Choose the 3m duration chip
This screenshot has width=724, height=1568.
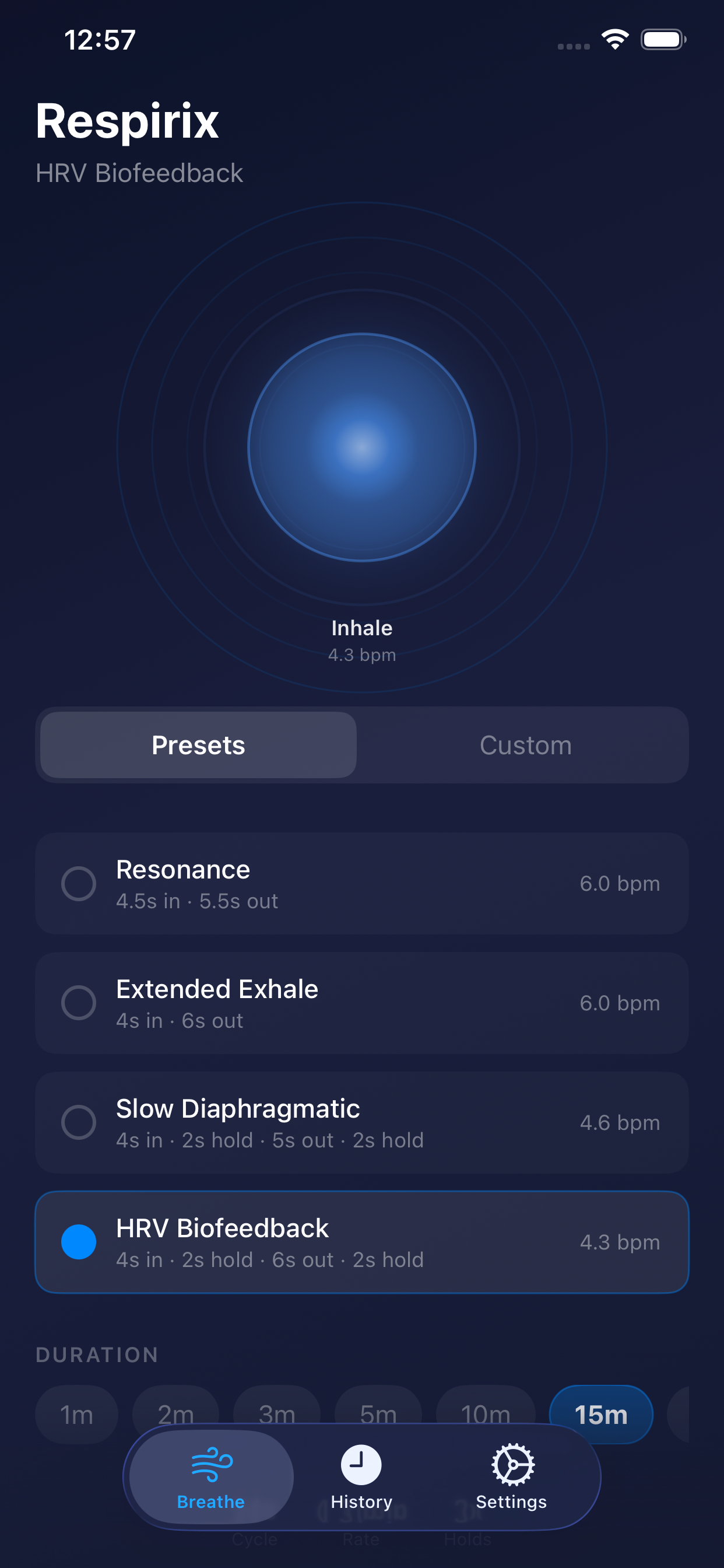pyautogui.click(x=276, y=1415)
